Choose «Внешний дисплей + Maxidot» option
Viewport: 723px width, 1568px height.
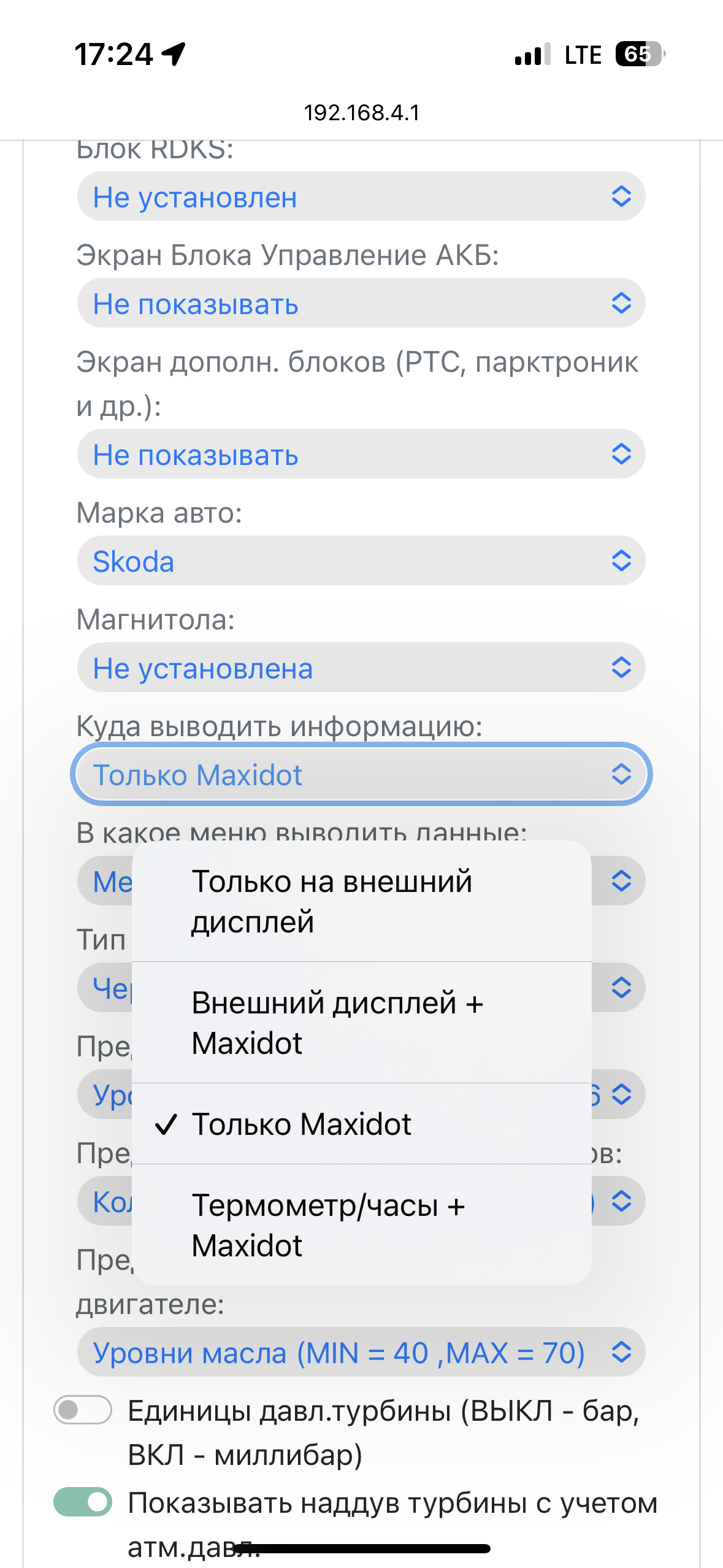pyautogui.click(x=361, y=1023)
